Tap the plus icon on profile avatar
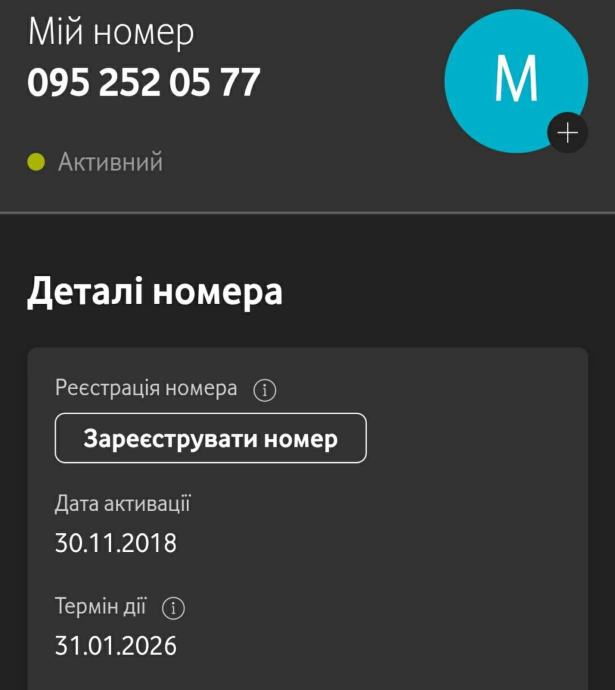The height and width of the screenshot is (690, 615). pyautogui.click(x=567, y=133)
